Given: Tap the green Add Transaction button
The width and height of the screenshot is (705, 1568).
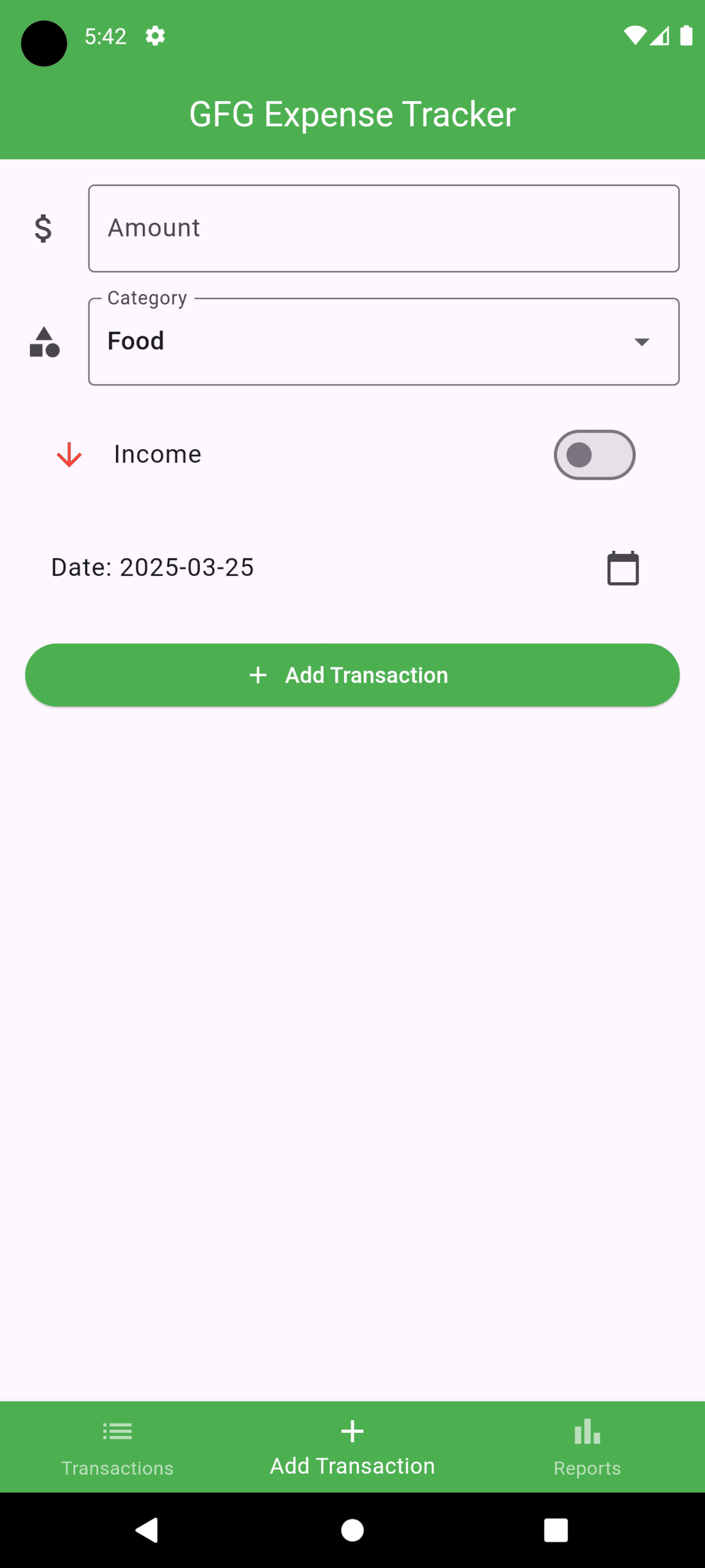Looking at the screenshot, I should (352, 675).
